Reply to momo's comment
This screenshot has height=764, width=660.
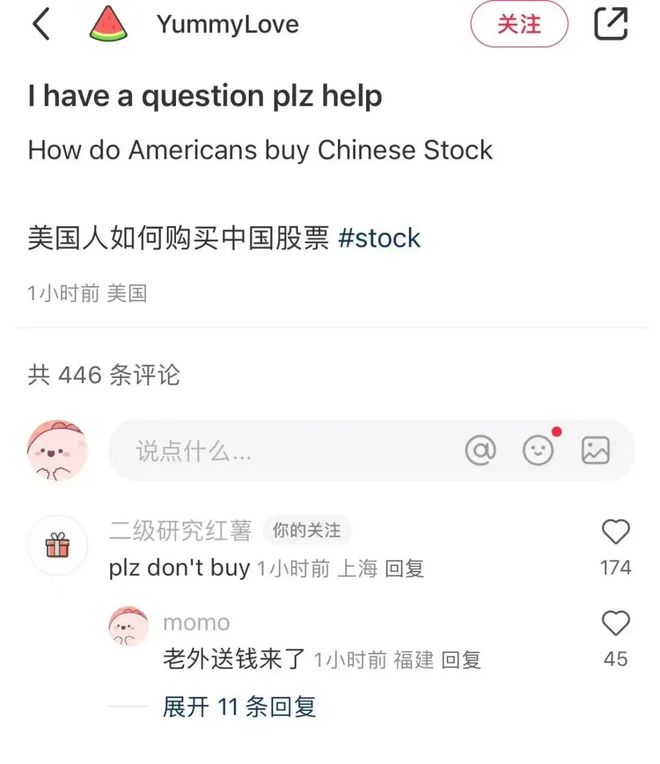tap(461, 660)
